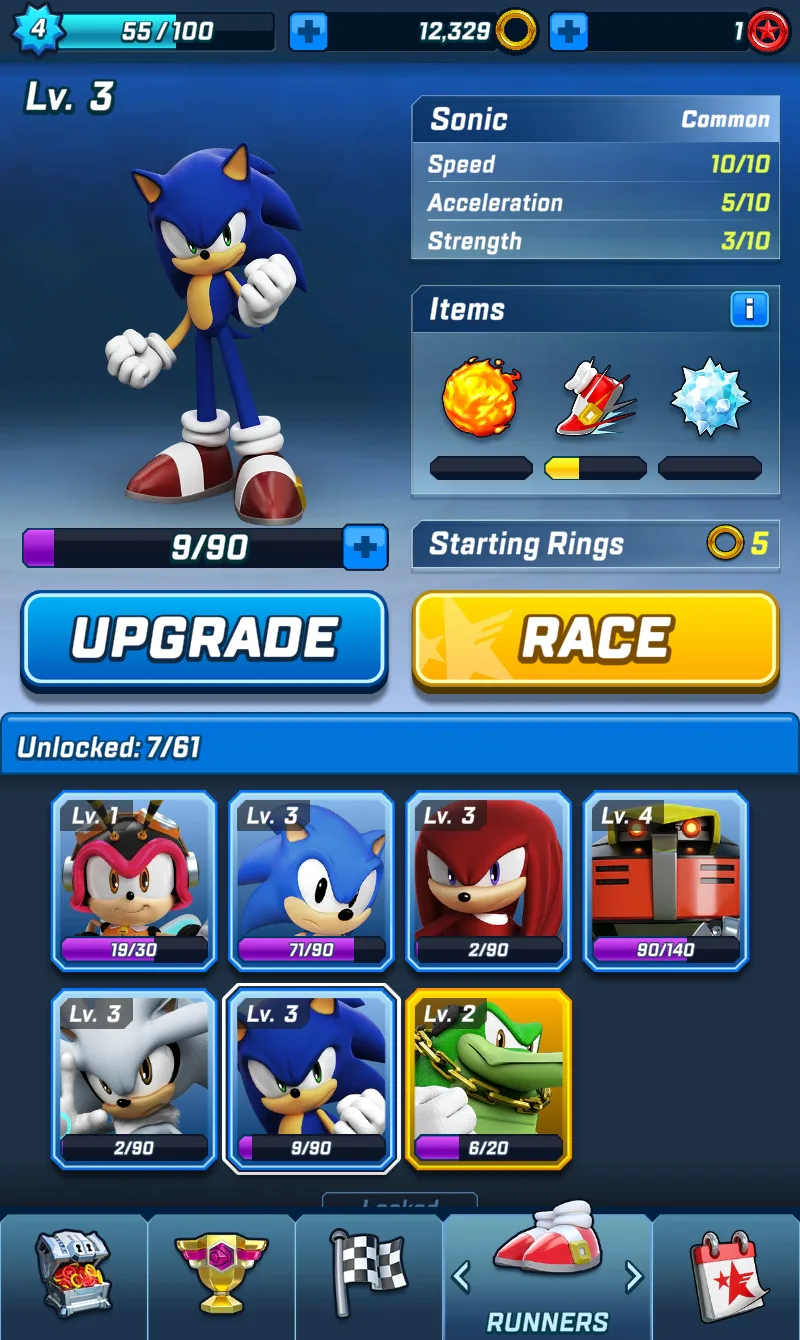
Task: Tap the right arrow beside Runners
Action: (x=633, y=1276)
